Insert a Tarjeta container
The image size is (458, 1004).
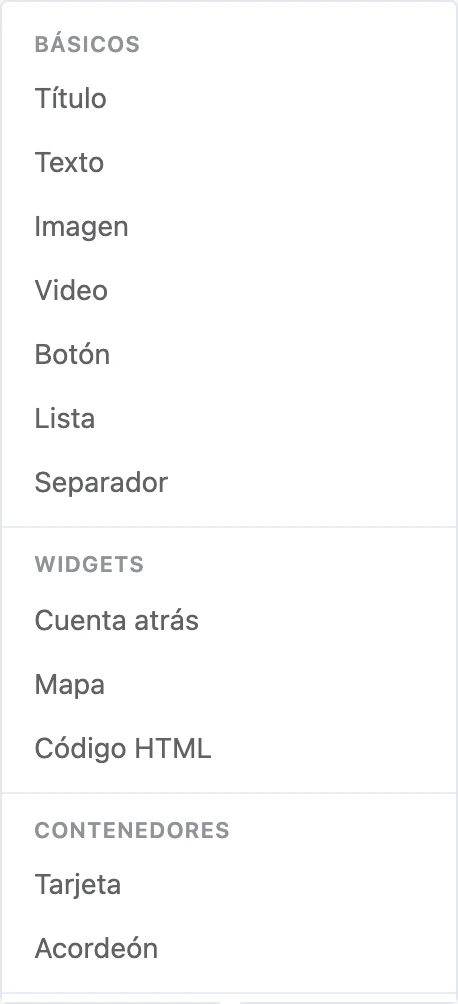click(229, 885)
